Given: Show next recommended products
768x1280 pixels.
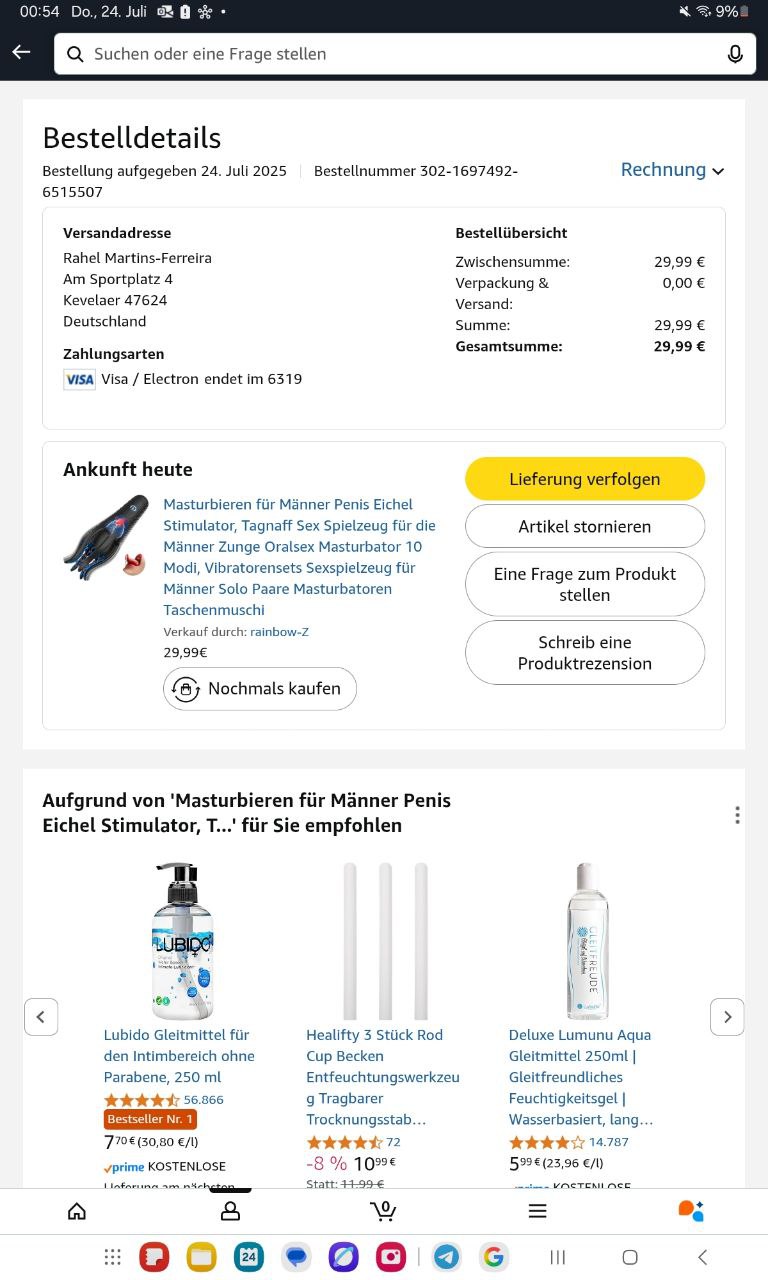Looking at the screenshot, I should click(x=727, y=1017).
